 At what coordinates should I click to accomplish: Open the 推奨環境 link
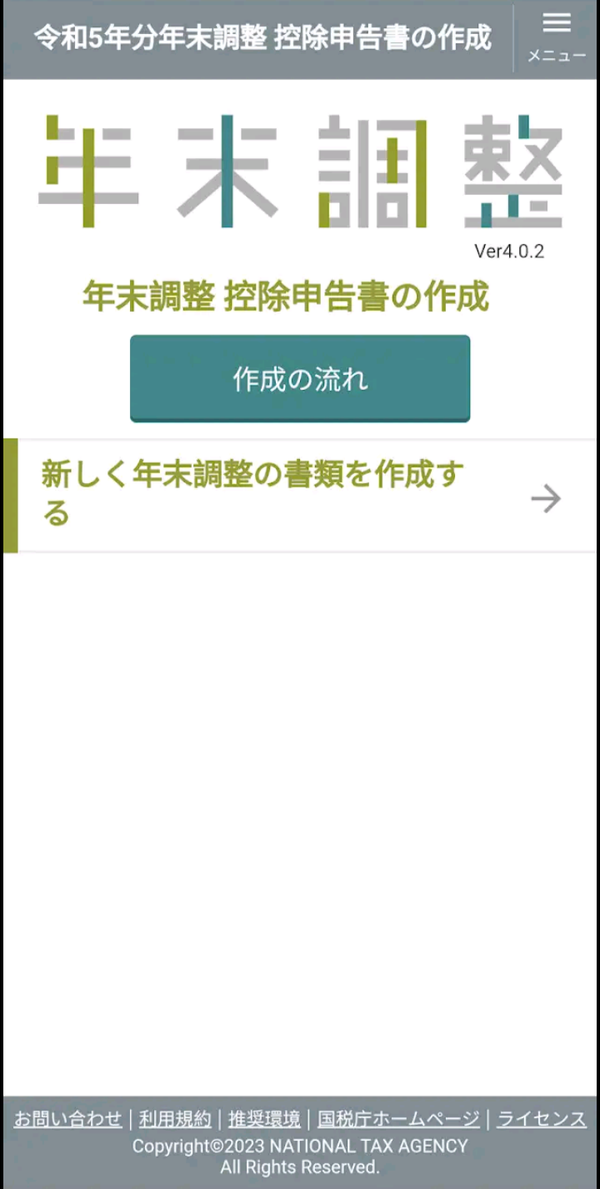[x=265, y=1118]
